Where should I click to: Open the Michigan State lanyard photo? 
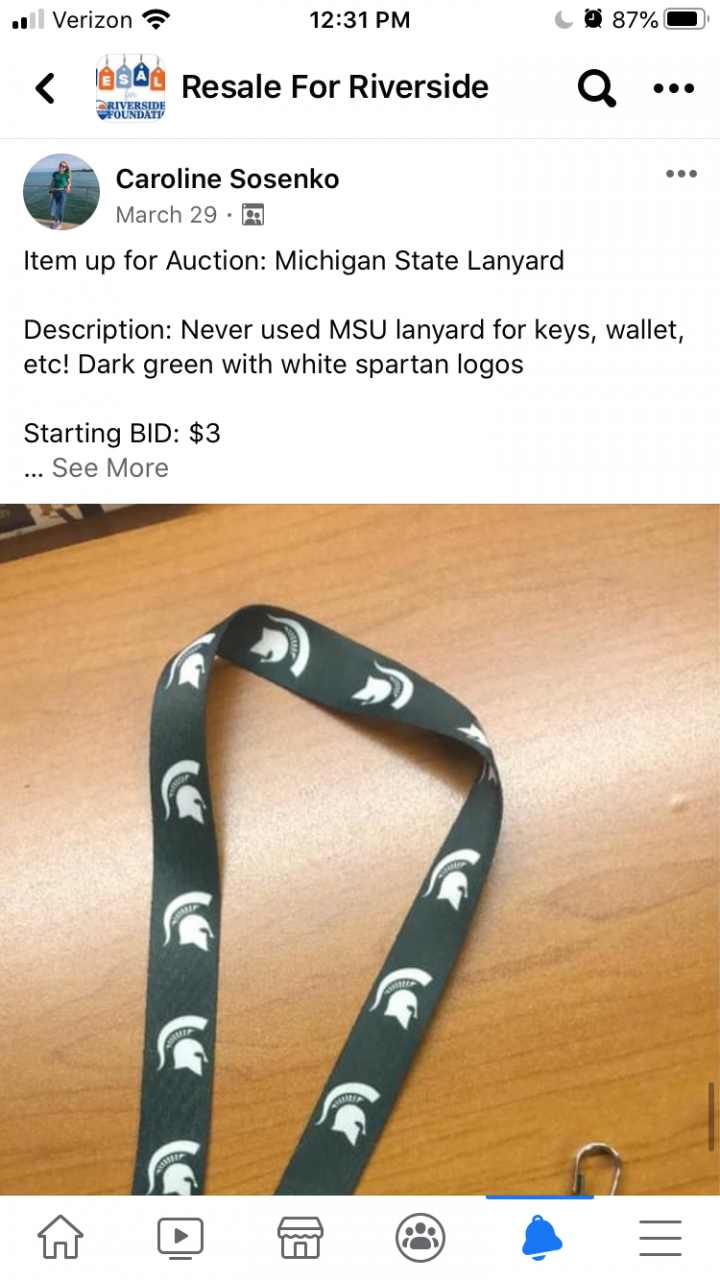[x=360, y=850]
